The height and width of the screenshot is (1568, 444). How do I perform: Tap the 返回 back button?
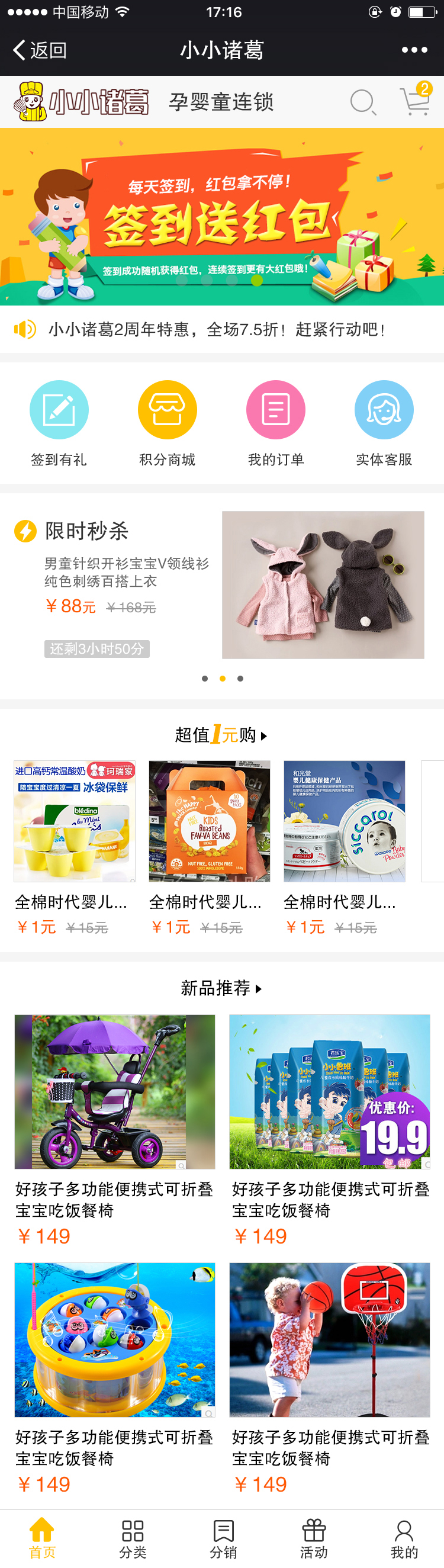tap(40, 50)
